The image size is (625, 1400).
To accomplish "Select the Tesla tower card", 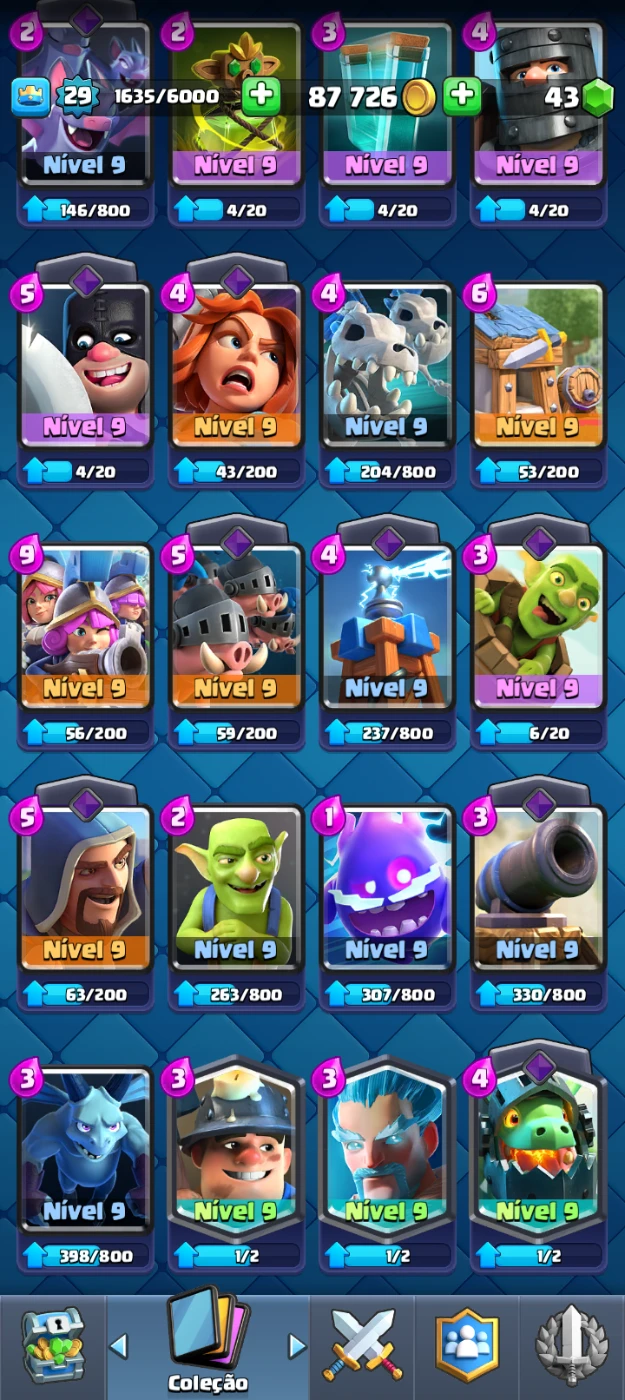I will pos(387,625).
